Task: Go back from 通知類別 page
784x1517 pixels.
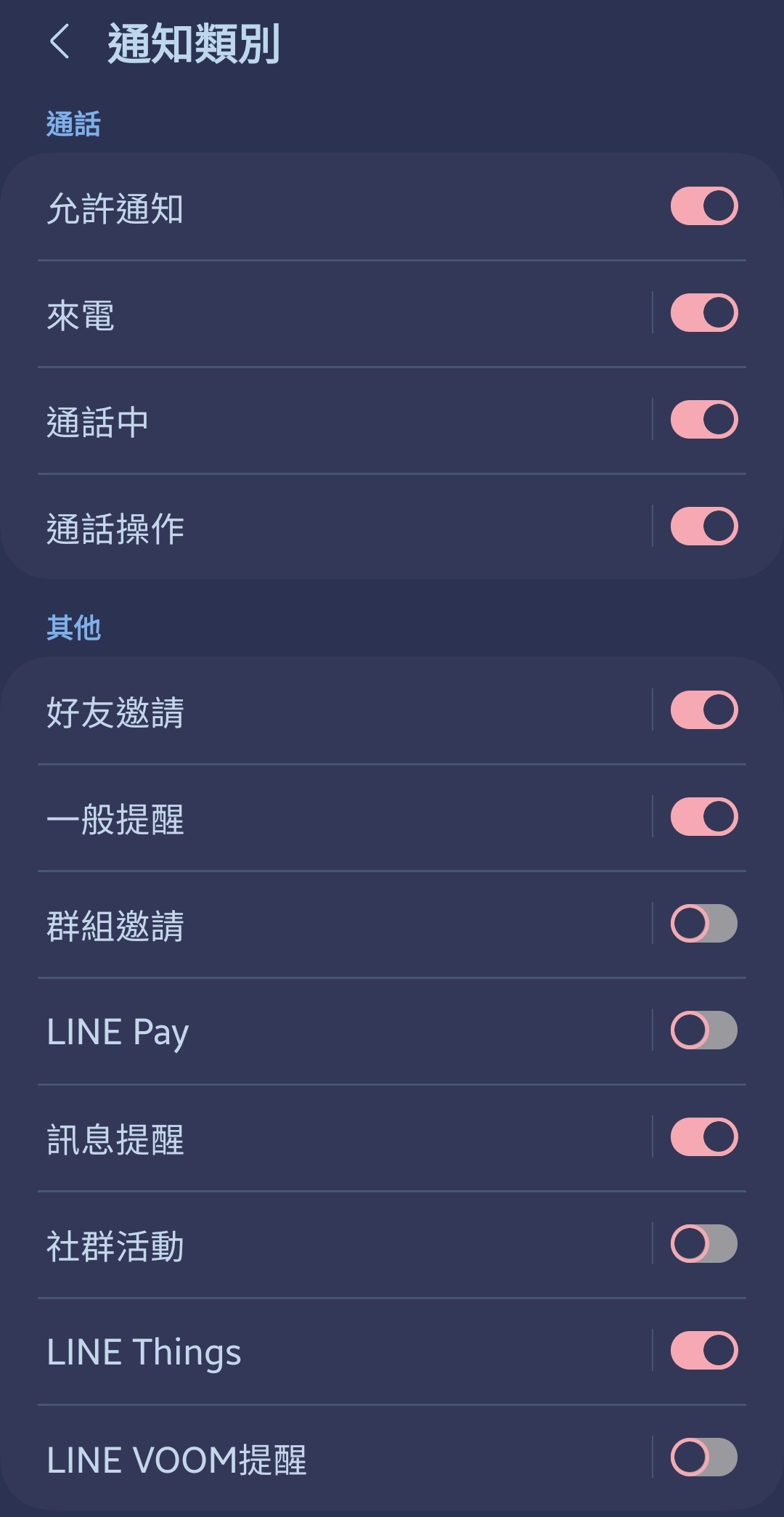Action: (x=60, y=41)
